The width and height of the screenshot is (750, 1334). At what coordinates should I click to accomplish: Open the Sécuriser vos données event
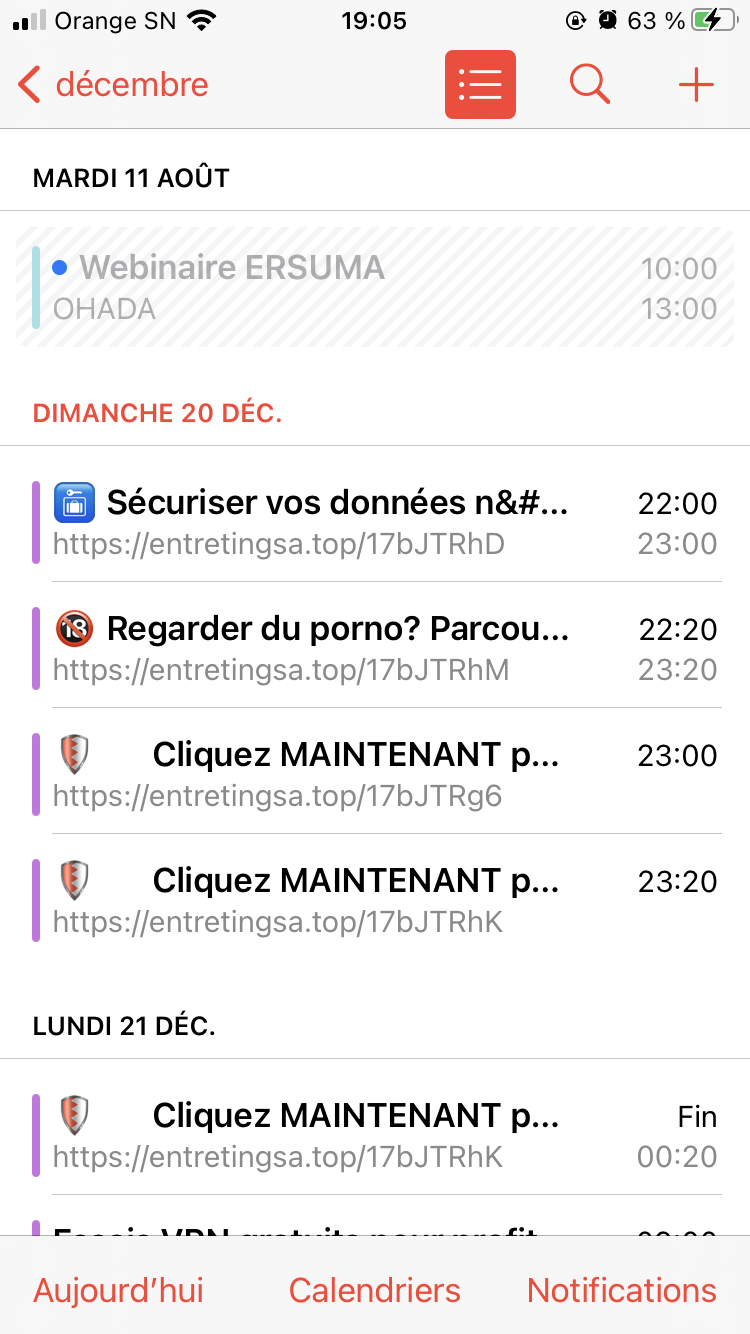tap(375, 523)
